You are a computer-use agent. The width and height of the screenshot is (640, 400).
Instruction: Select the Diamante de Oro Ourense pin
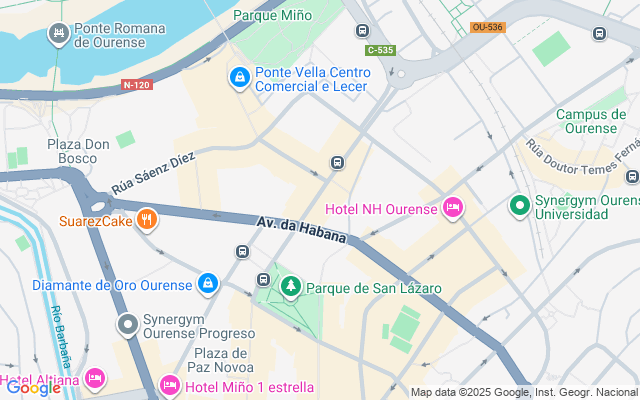[207, 284]
